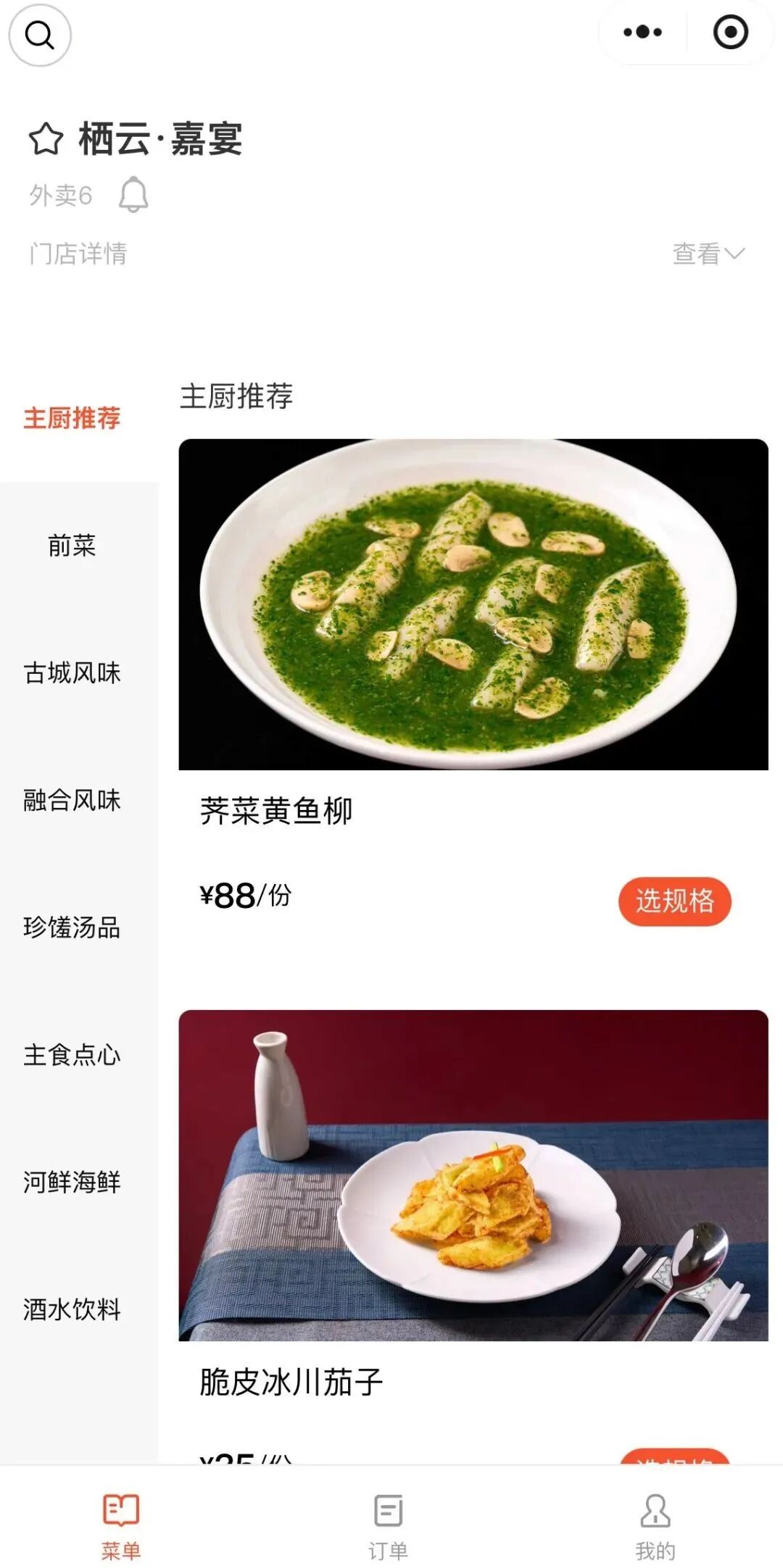Jump to the 河鲜海鲜 category

coord(72,1182)
